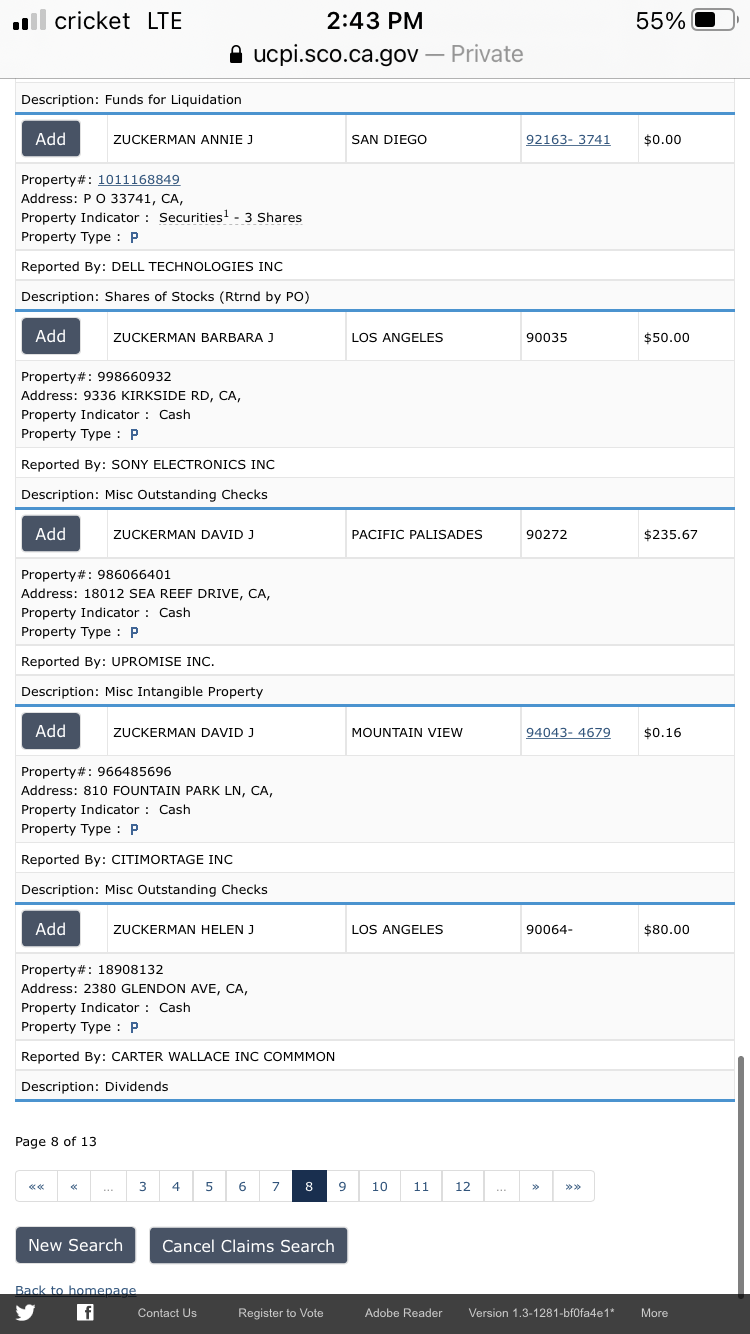Add Zuckerman David J Mountain View property
The height and width of the screenshot is (1334, 750).
click(51, 731)
